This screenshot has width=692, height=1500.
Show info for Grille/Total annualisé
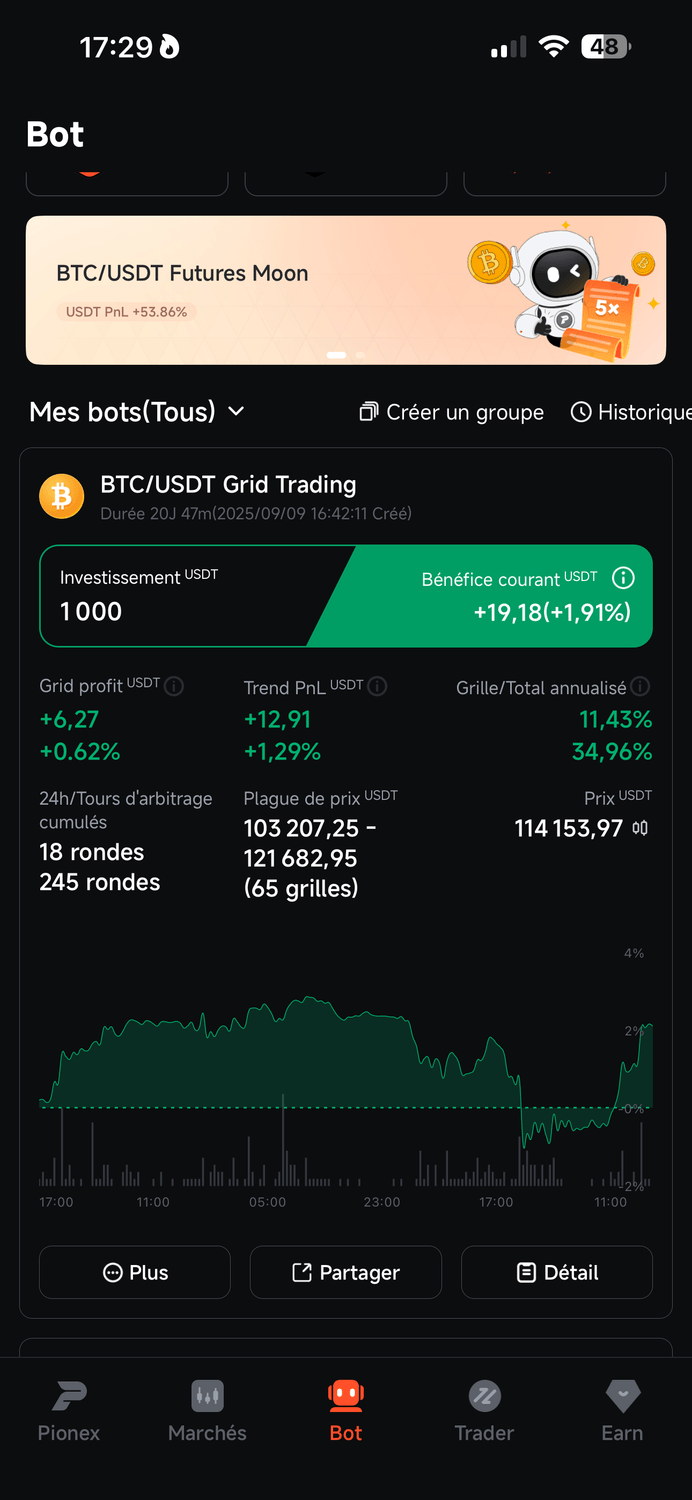click(x=640, y=687)
